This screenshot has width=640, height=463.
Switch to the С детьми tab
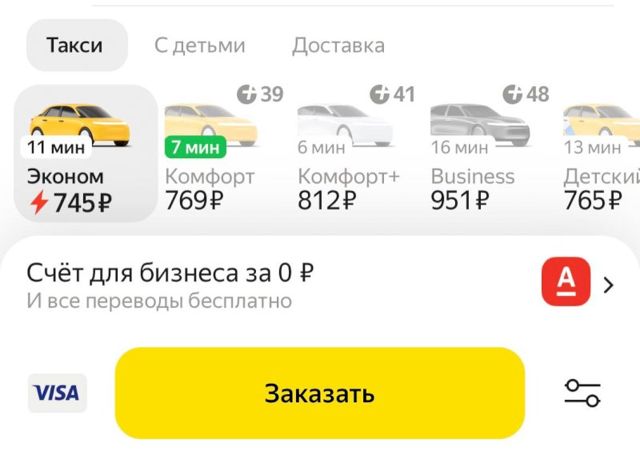point(199,46)
